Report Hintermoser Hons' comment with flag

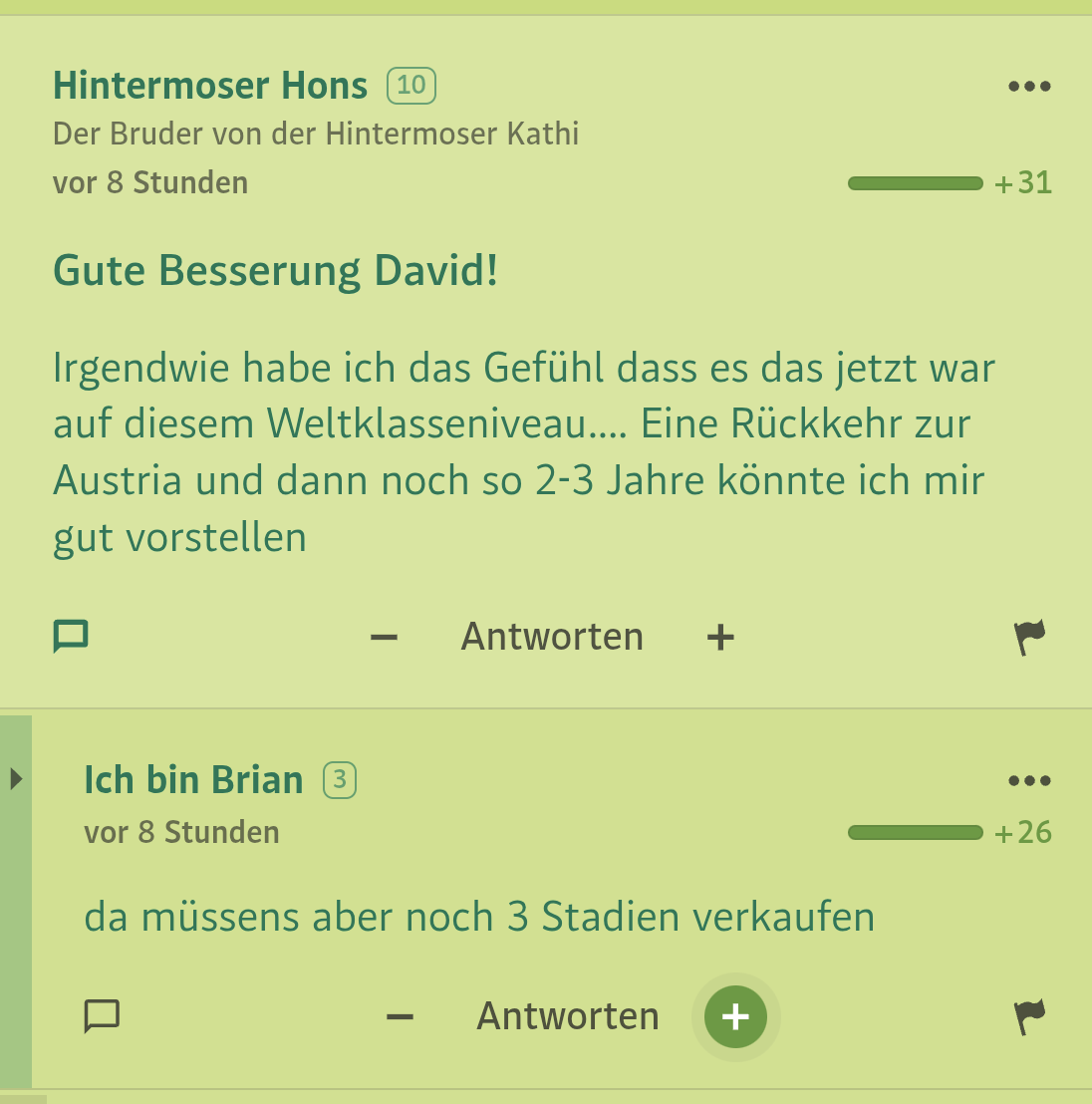(1030, 637)
